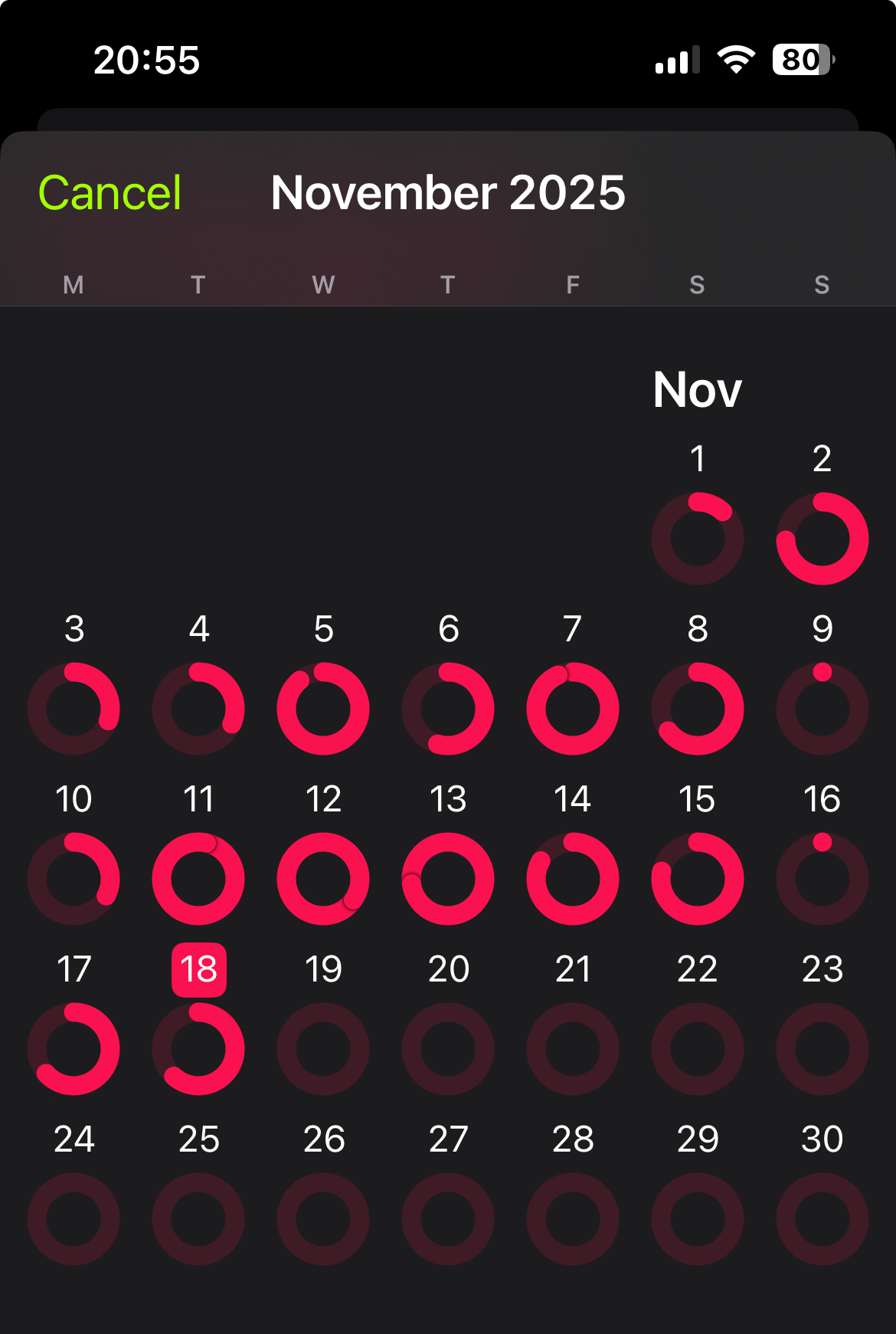
Task: Select November 15 ring
Action: (698, 879)
